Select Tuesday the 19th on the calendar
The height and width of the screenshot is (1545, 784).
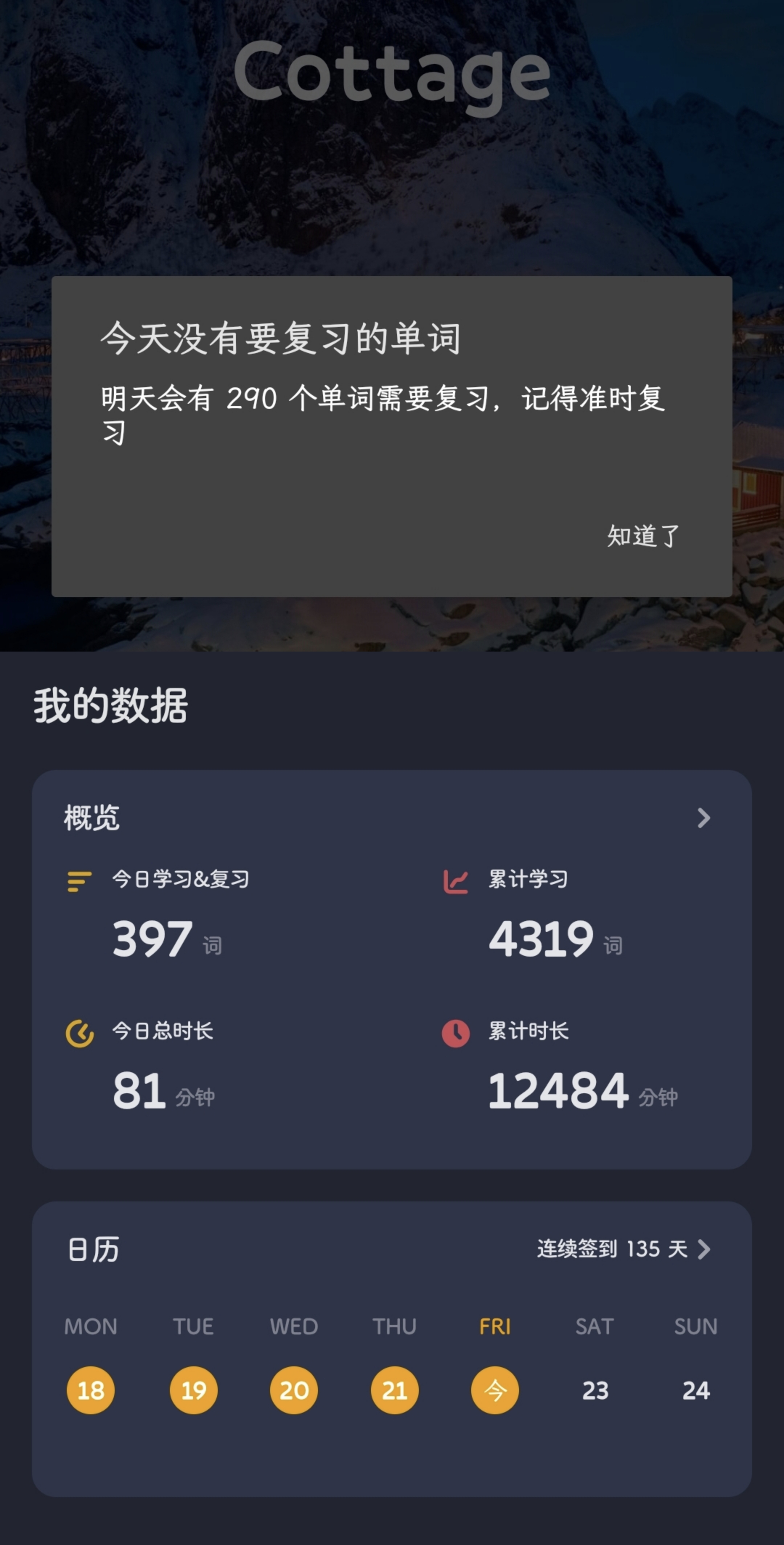(x=193, y=1390)
